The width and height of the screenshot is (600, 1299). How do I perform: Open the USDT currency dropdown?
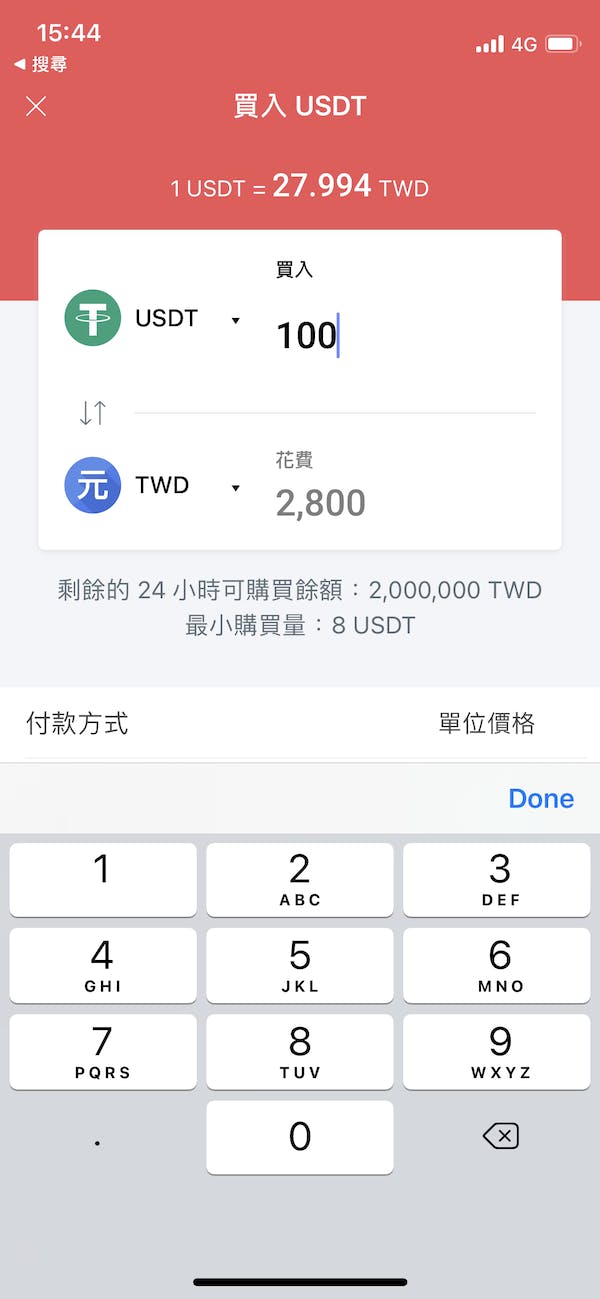[235, 320]
